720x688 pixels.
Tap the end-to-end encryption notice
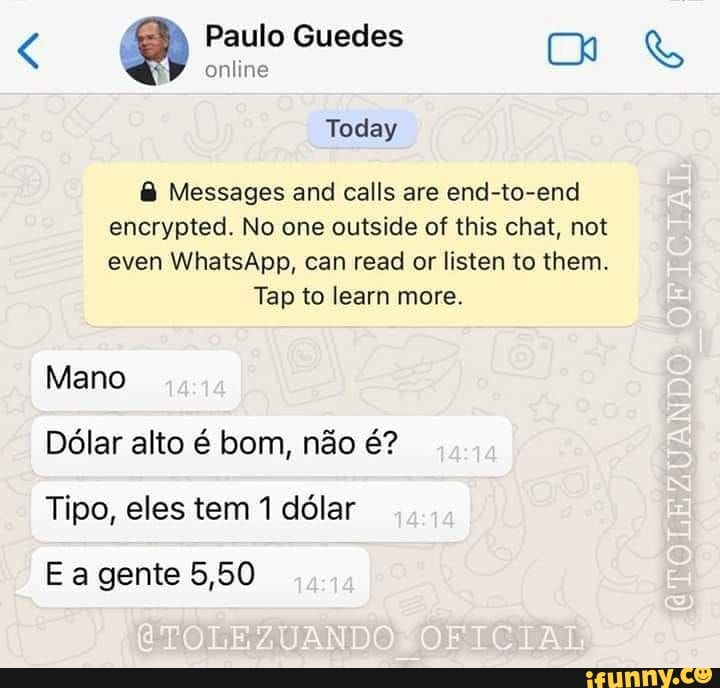[x=360, y=244]
